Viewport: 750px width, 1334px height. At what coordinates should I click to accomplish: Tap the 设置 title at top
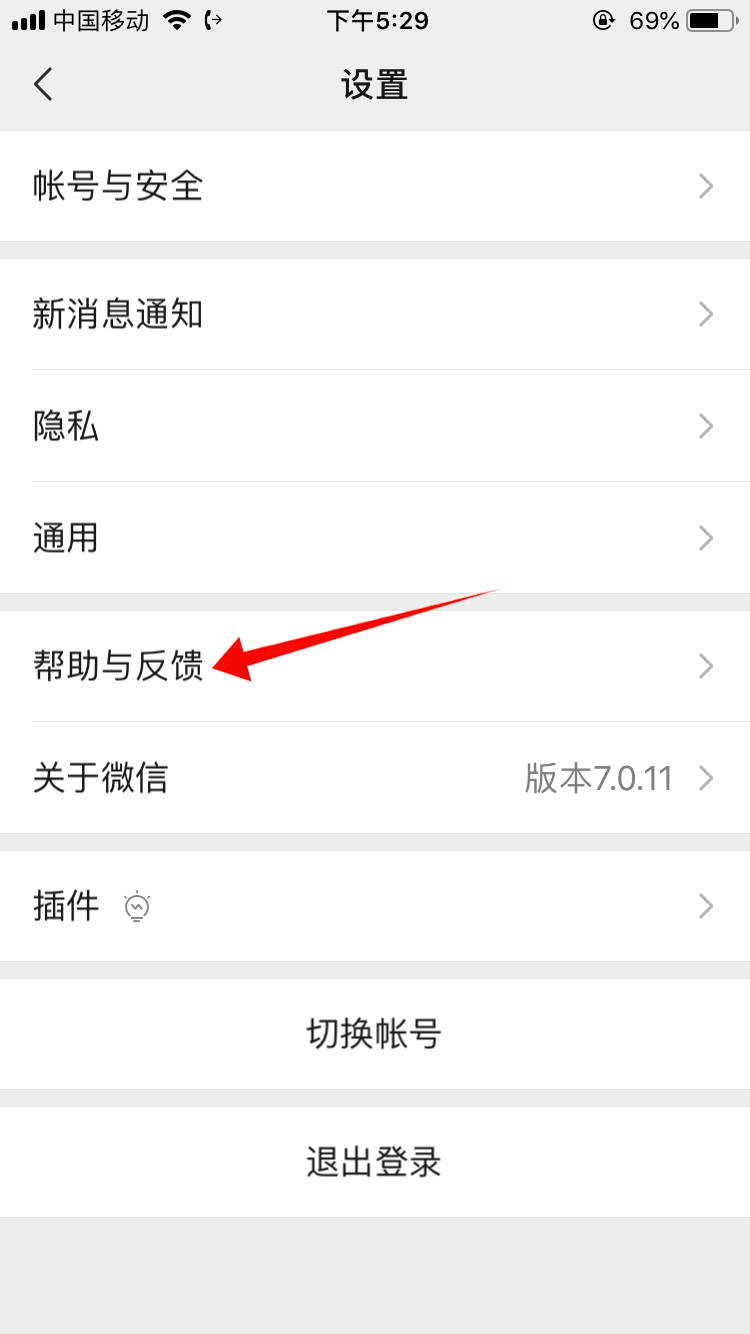tap(375, 85)
